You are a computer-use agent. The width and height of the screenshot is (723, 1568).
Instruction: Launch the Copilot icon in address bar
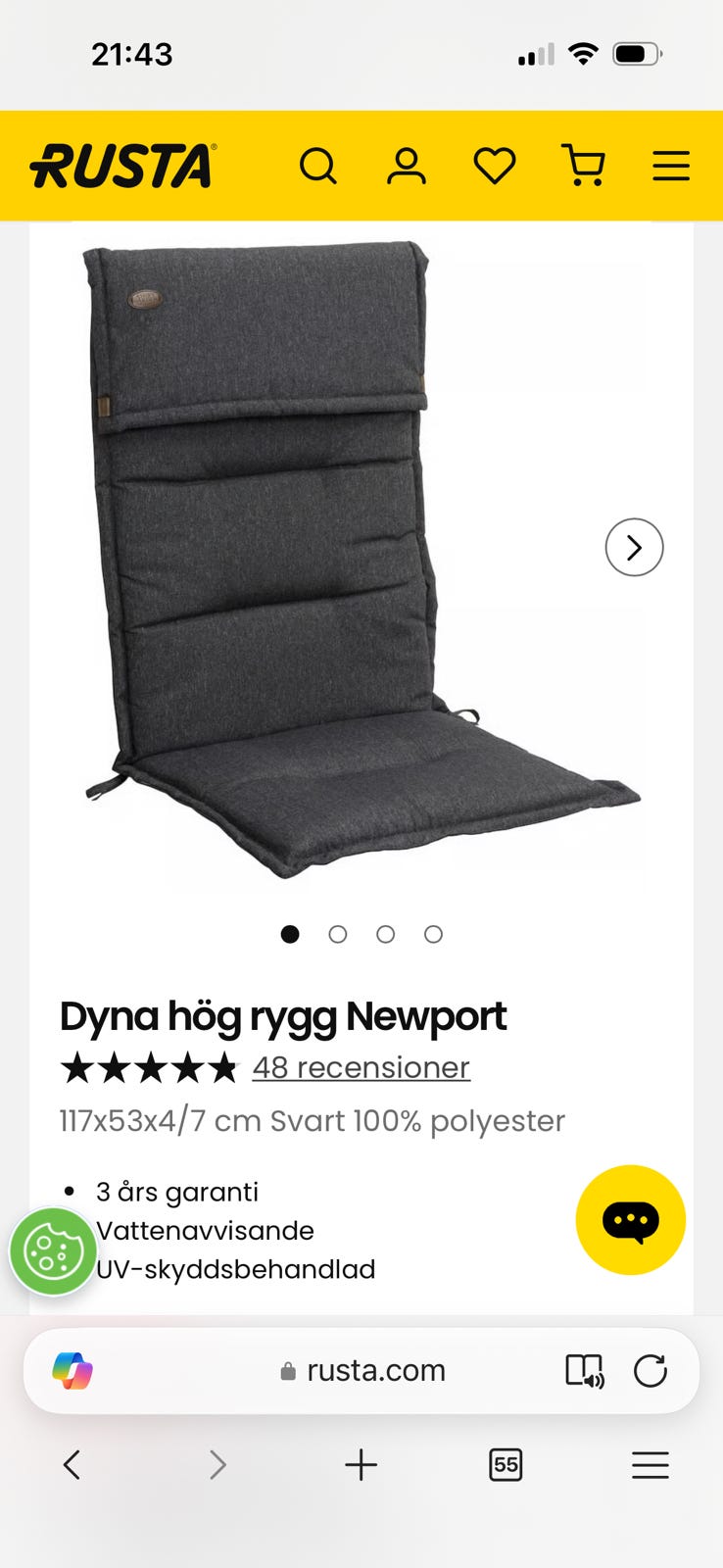[72, 1370]
